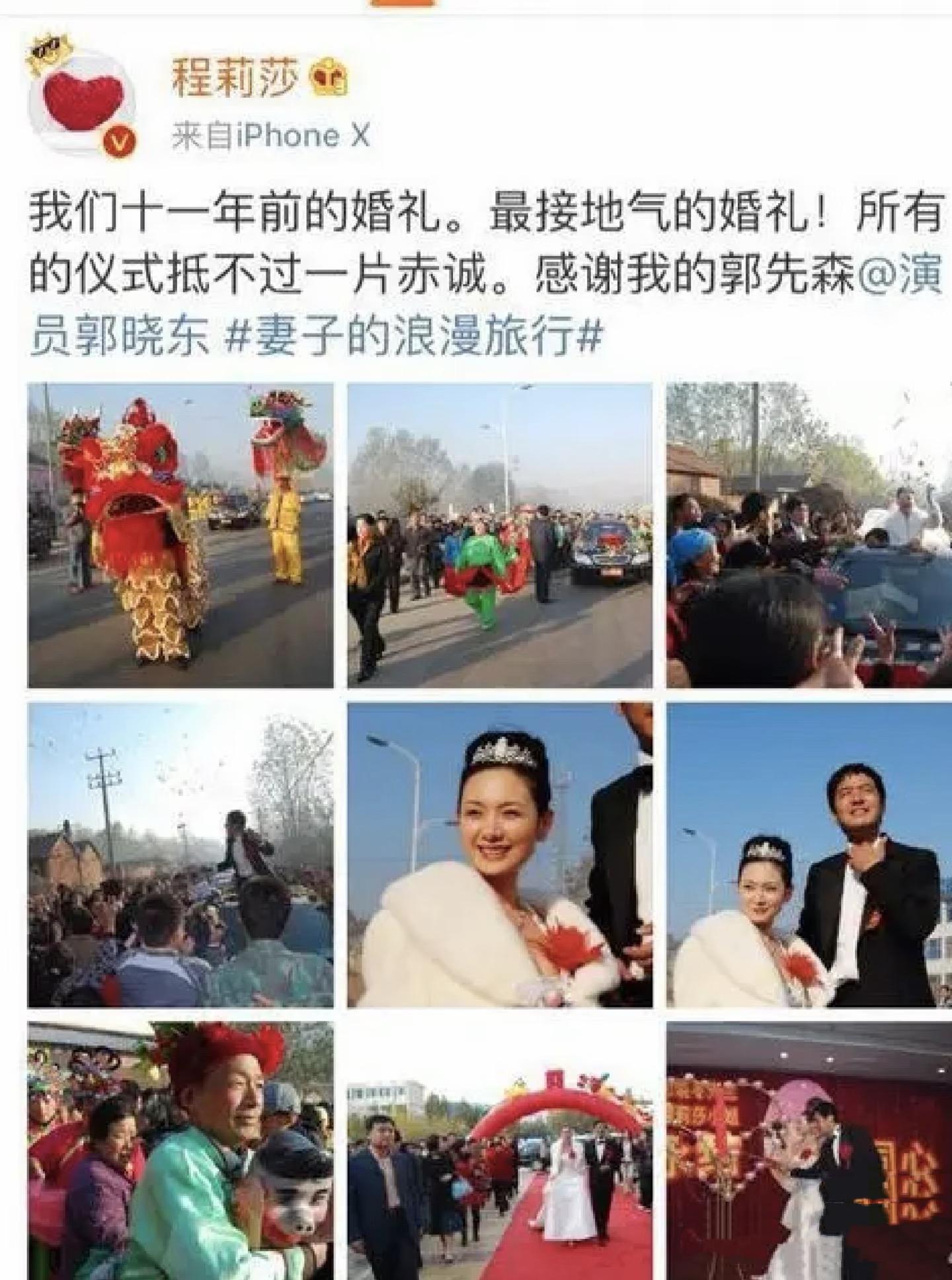The height and width of the screenshot is (1280, 952).
Task: Open the photo of crowd around blue car
Action: click(x=809, y=536)
